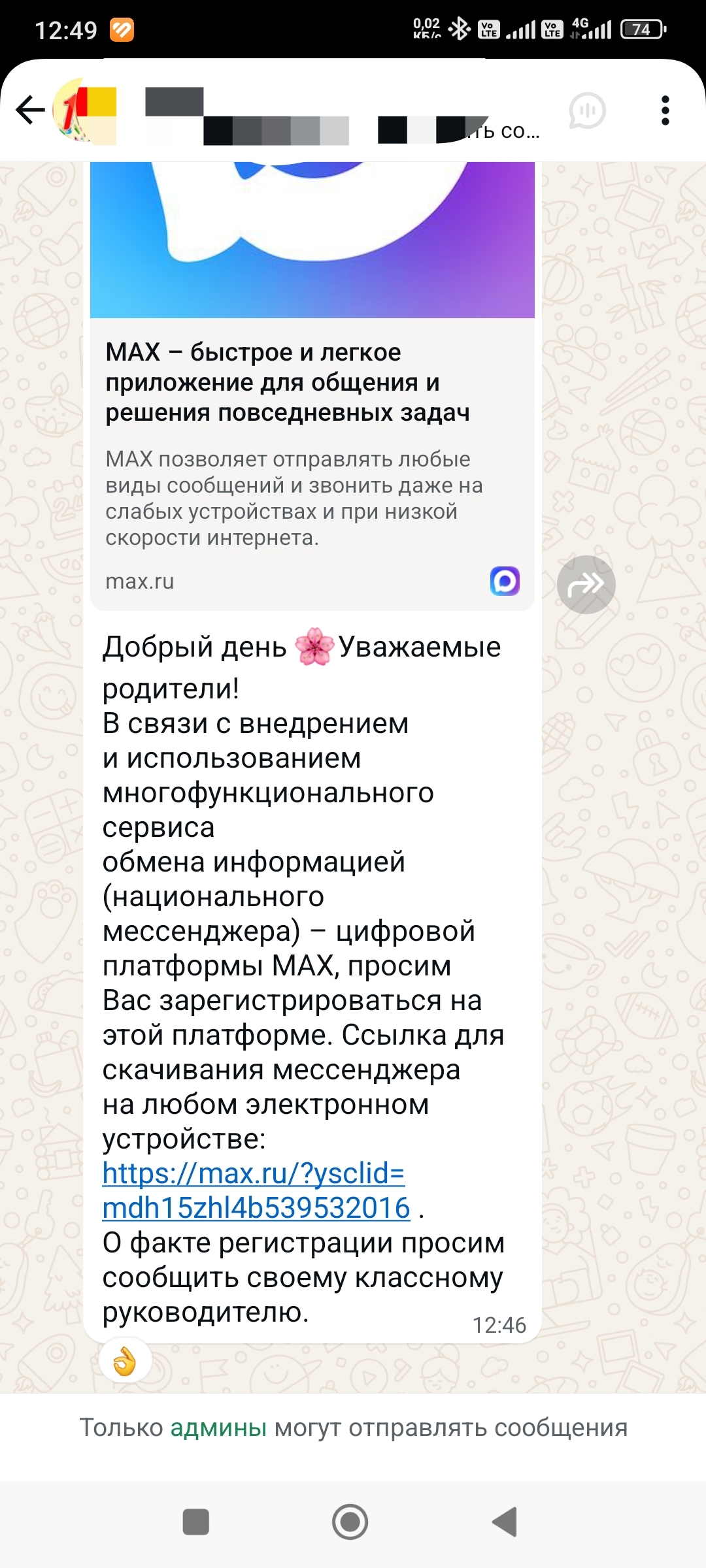Screen dimensions: 706x1568
Task: Open recent apps from the navigation bar
Action: (195, 1522)
